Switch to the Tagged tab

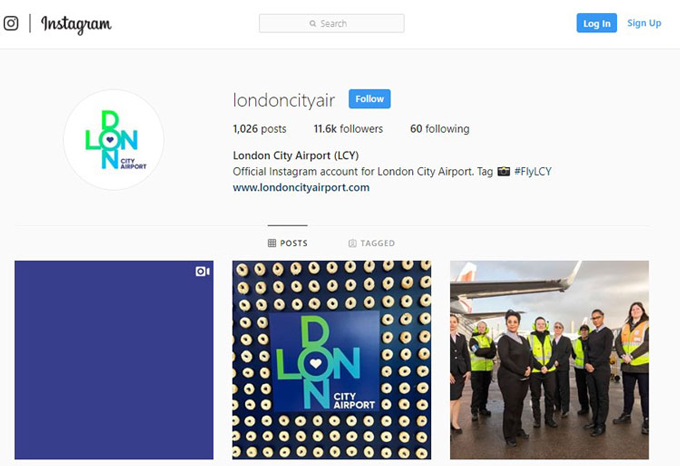click(x=371, y=243)
